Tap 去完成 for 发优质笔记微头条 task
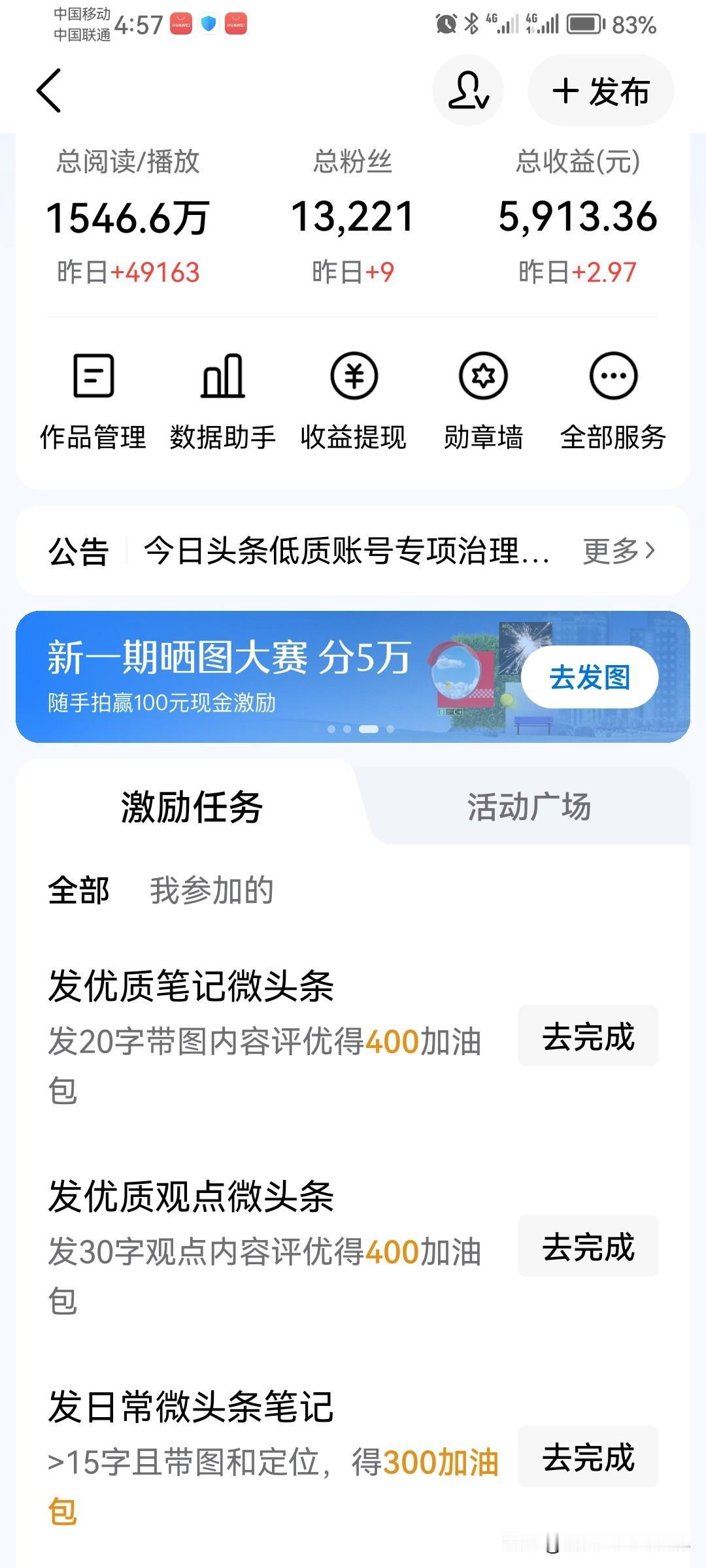Image resolution: width=706 pixels, height=1568 pixels. pyautogui.click(x=587, y=1037)
